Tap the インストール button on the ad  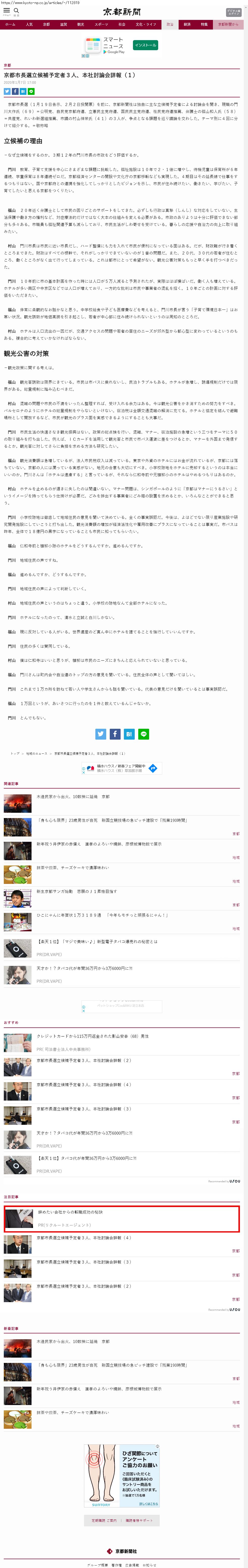pos(145,45)
